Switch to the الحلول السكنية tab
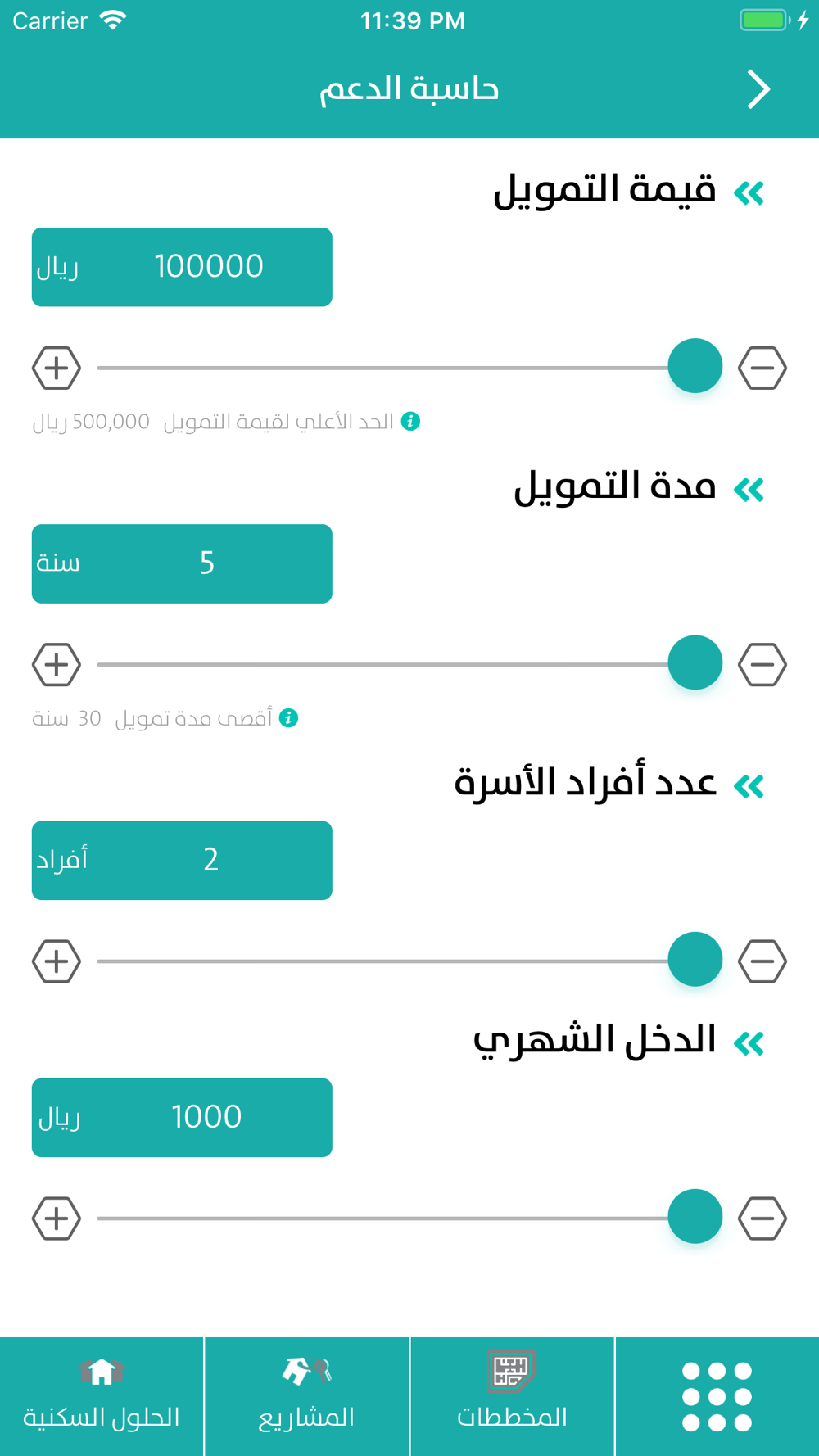 102,1396
